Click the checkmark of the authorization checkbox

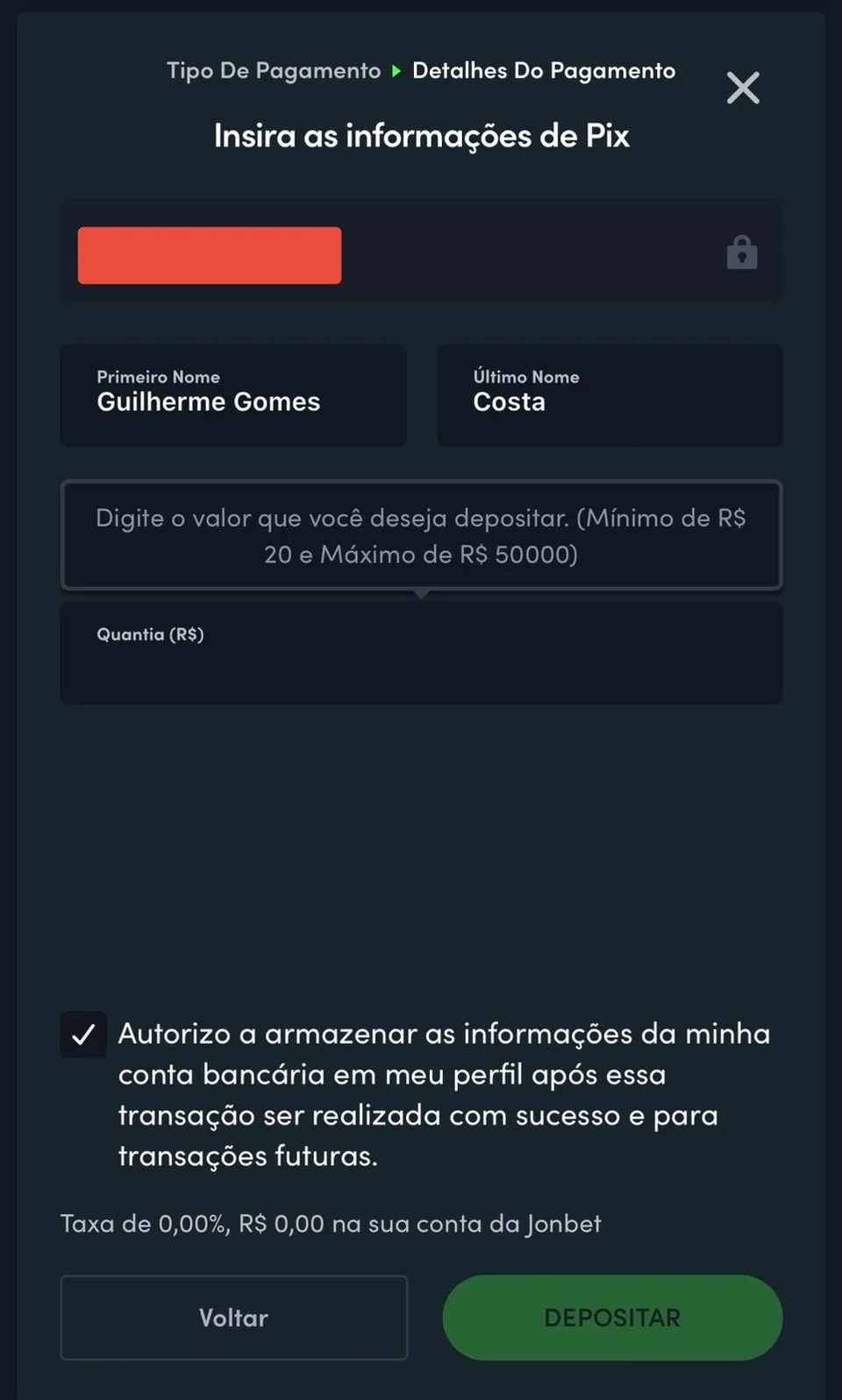[x=82, y=1034]
